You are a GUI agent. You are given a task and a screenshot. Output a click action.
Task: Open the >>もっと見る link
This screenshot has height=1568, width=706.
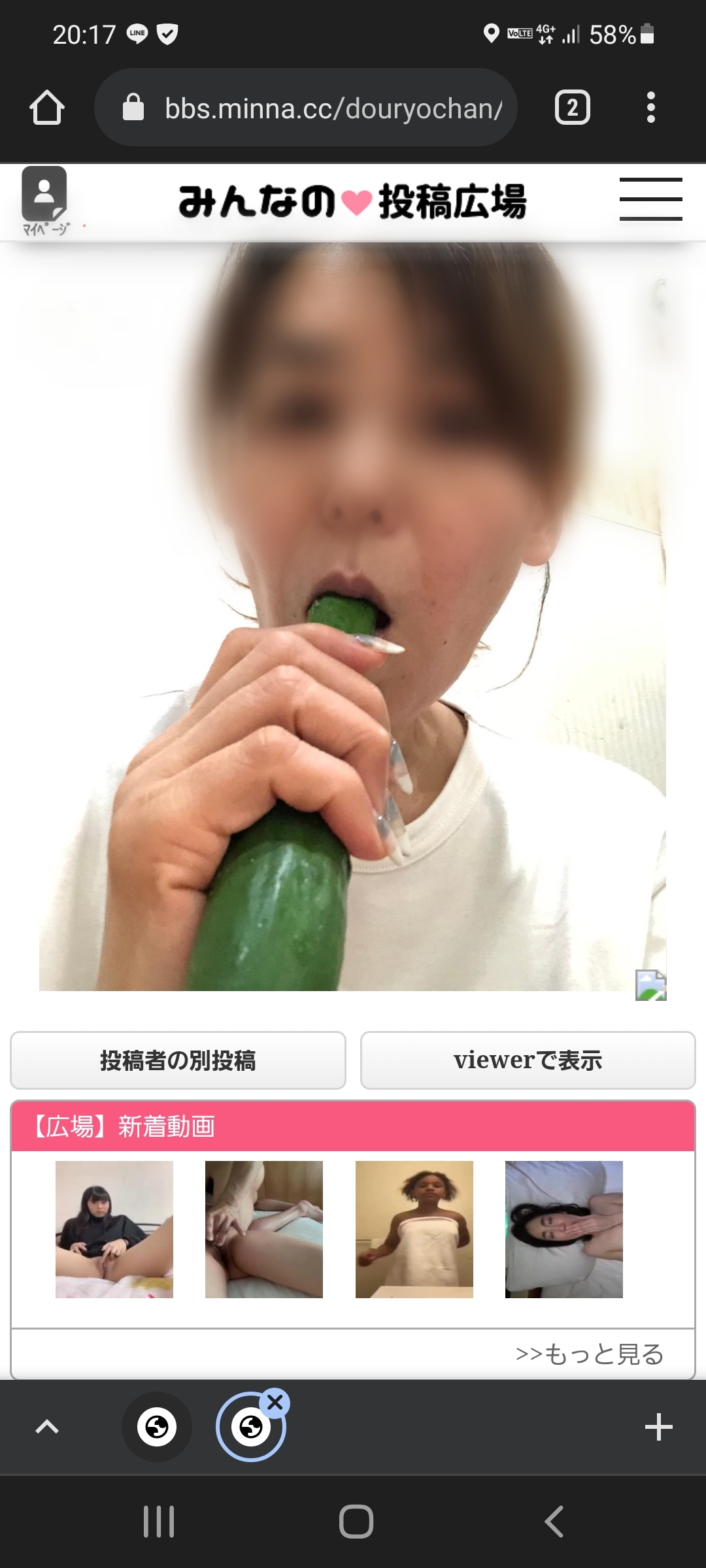pyautogui.click(x=590, y=1354)
